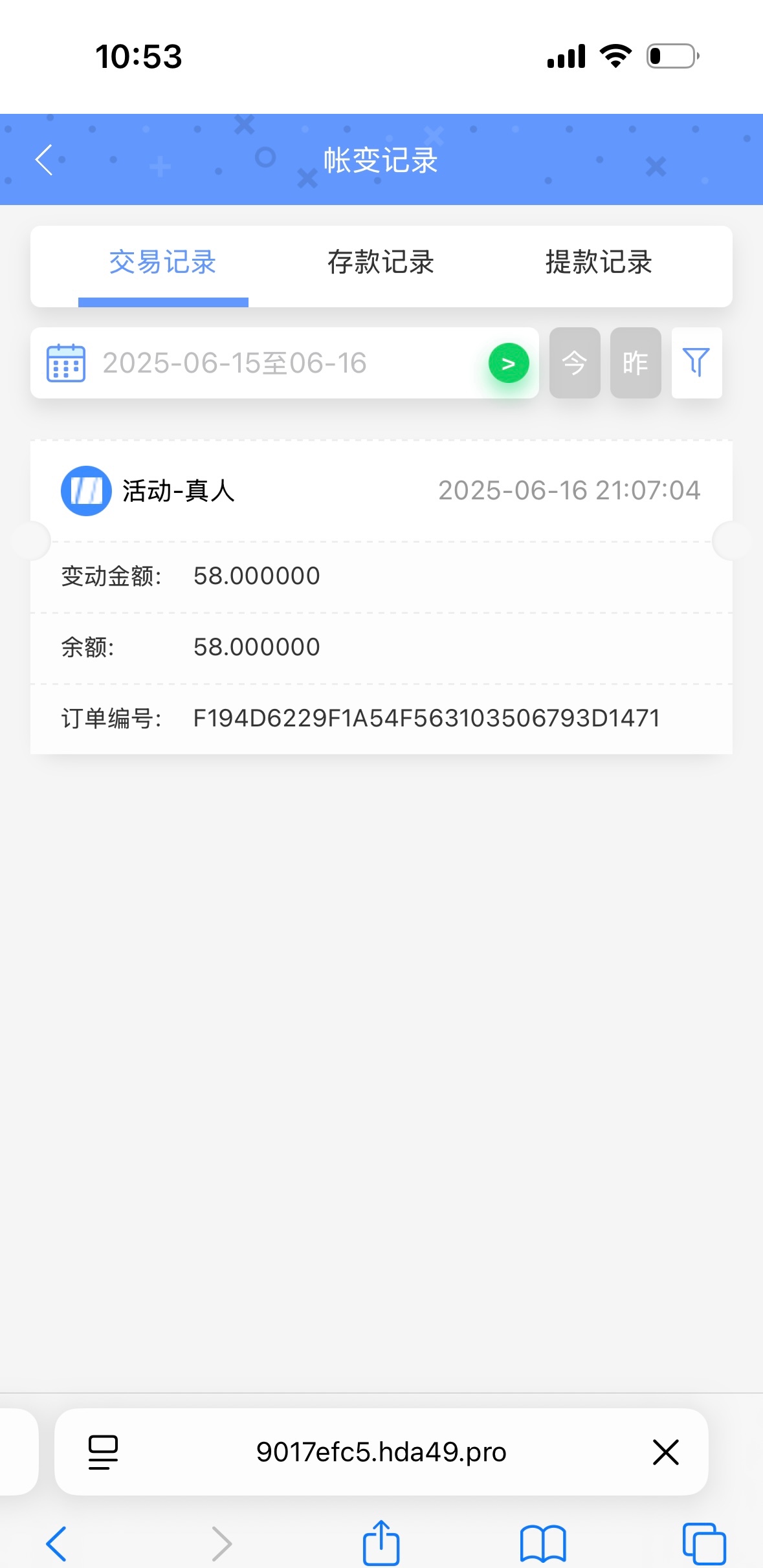Screen dimensions: 763x1568
Task: Filter records by yesterday with 昨
Action: coord(636,363)
